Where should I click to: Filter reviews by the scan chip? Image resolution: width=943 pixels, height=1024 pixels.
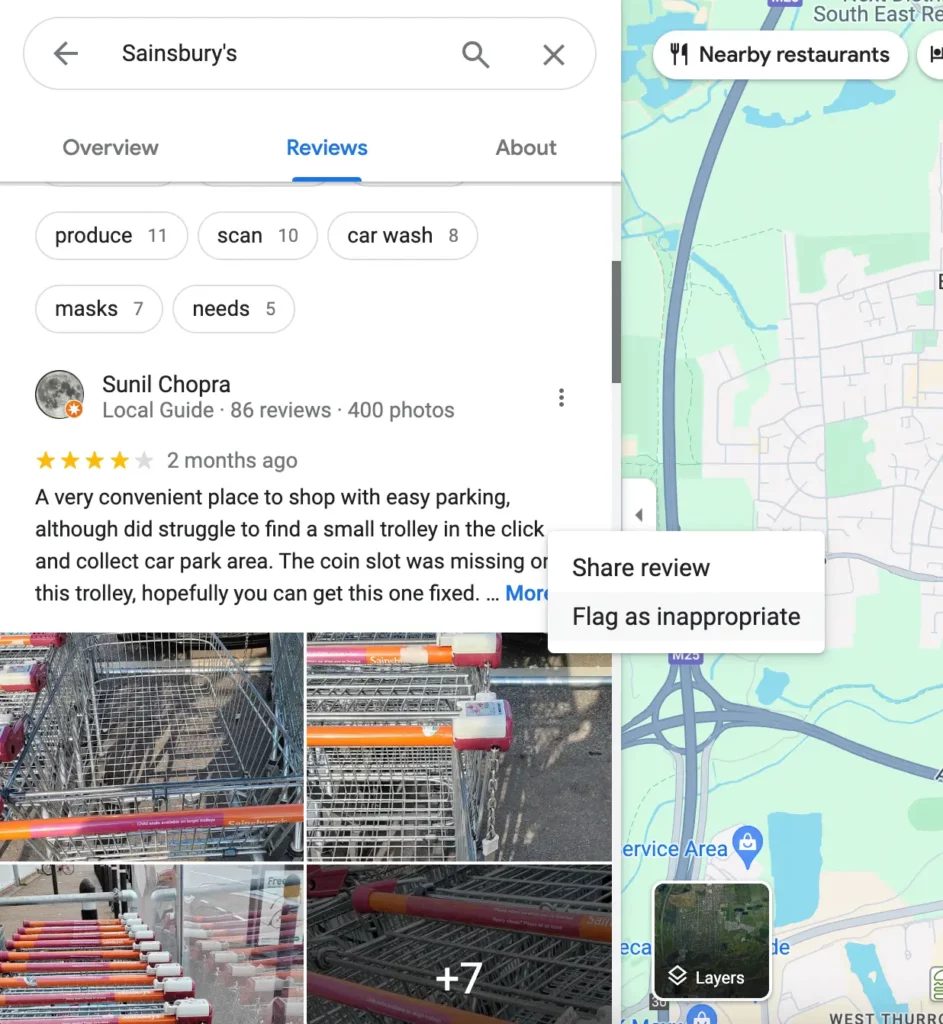(x=257, y=236)
